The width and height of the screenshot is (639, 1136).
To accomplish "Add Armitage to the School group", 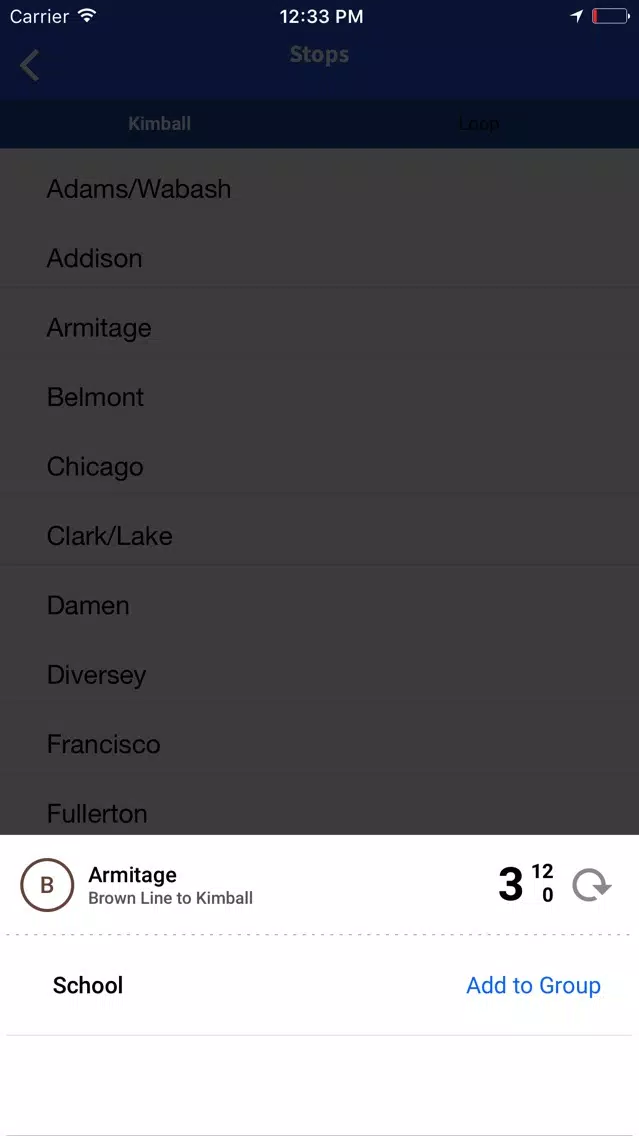I will click(x=533, y=985).
